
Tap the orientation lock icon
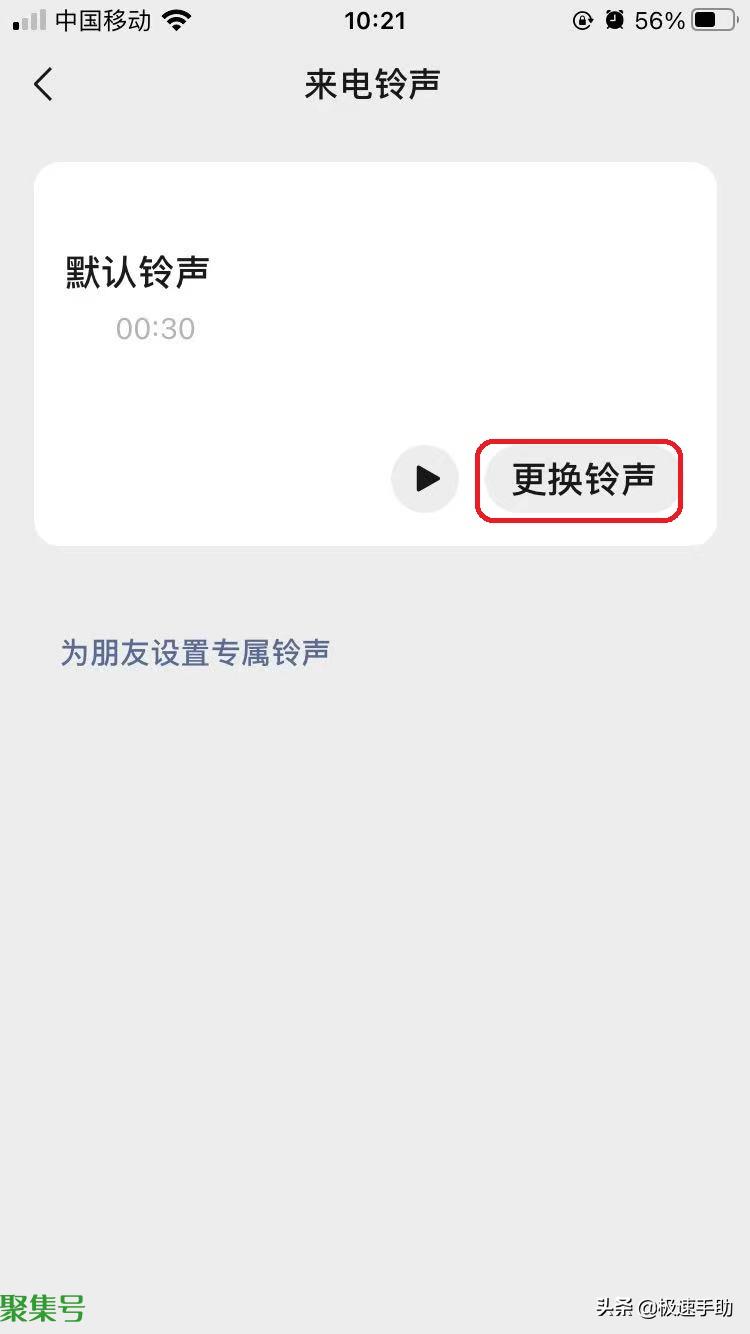(582, 19)
